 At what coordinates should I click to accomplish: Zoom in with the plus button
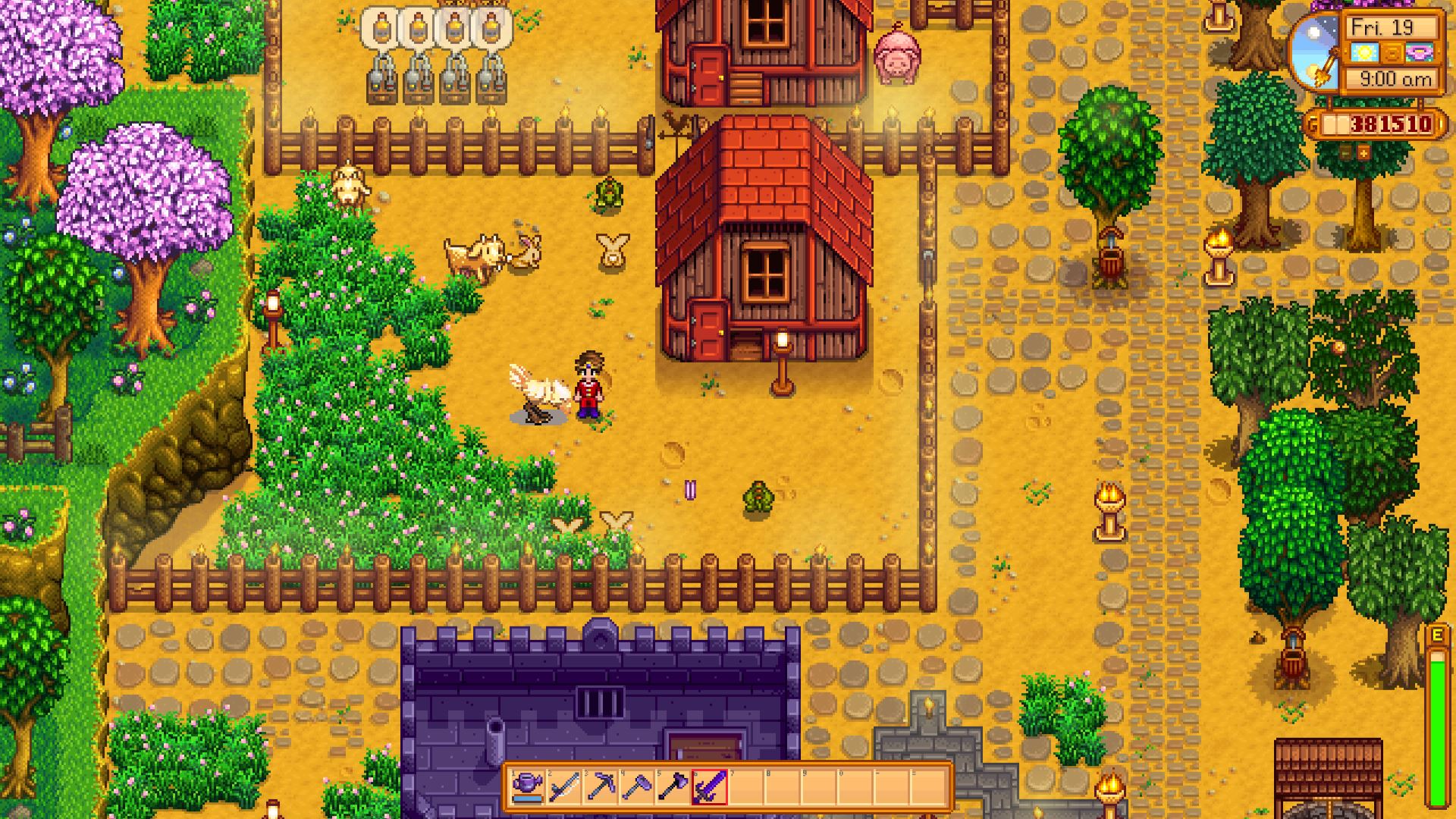(1363, 153)
